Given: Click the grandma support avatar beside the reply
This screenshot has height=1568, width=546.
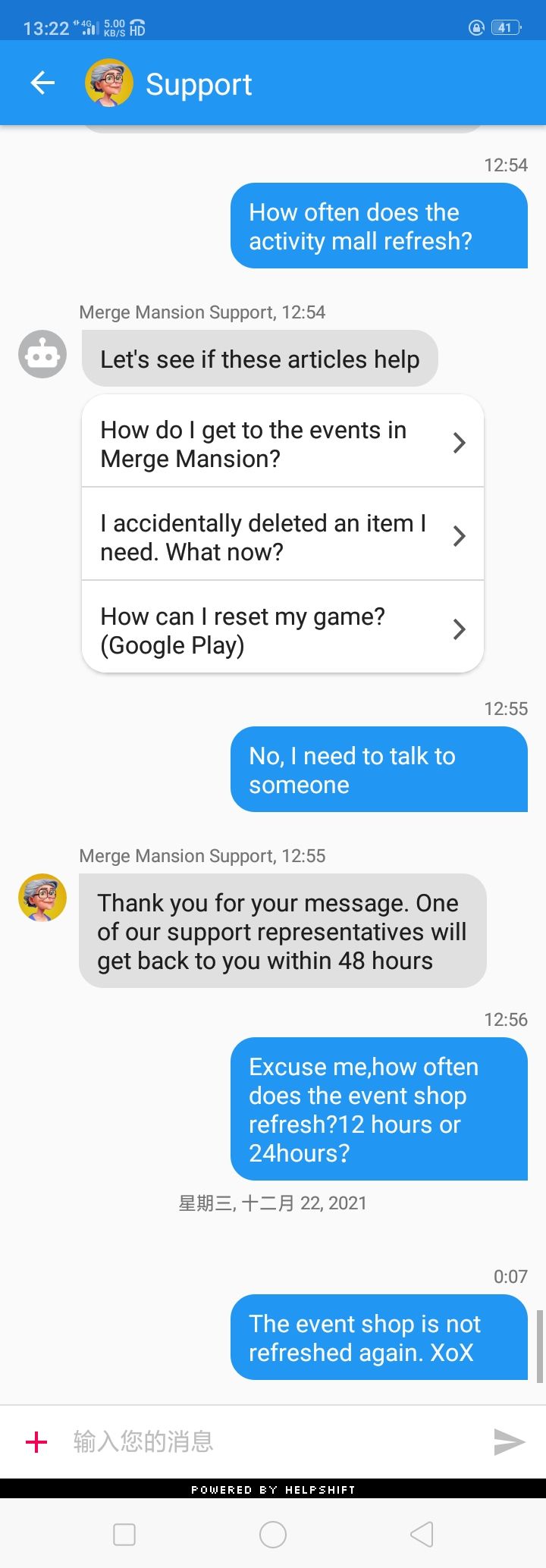Looking at the screenshot, I should coord(42,897).
